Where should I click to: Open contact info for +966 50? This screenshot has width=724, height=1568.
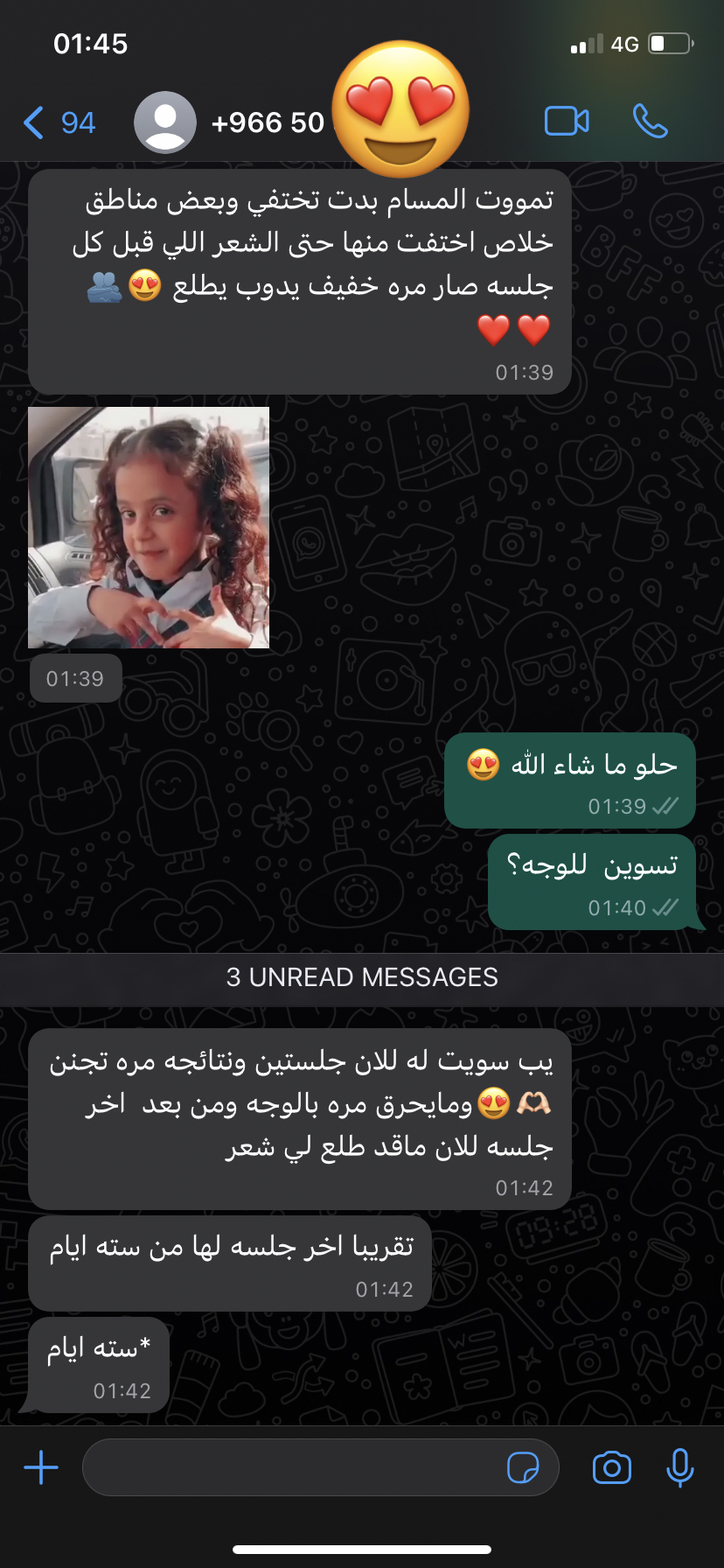267,122
